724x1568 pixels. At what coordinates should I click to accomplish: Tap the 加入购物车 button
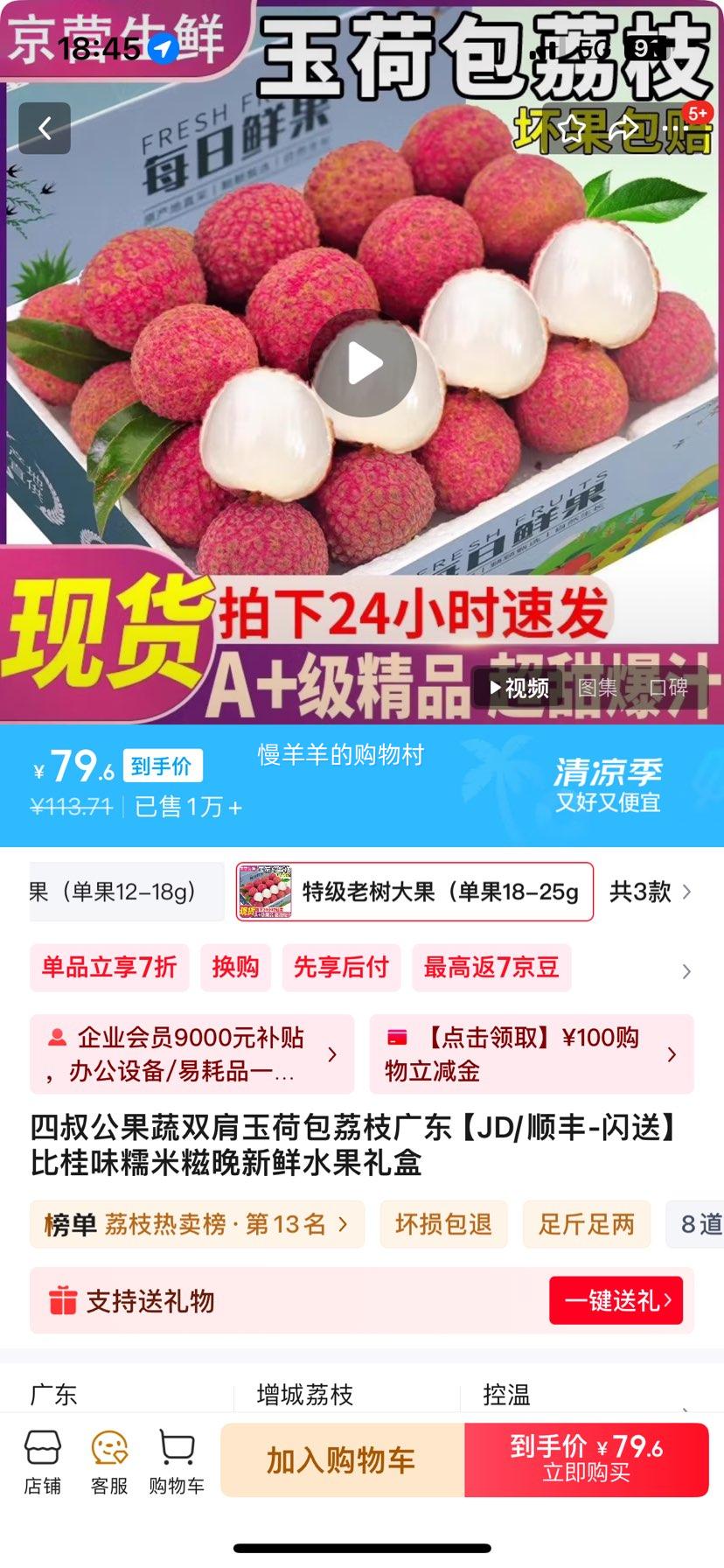click(x=343, y=1460)
